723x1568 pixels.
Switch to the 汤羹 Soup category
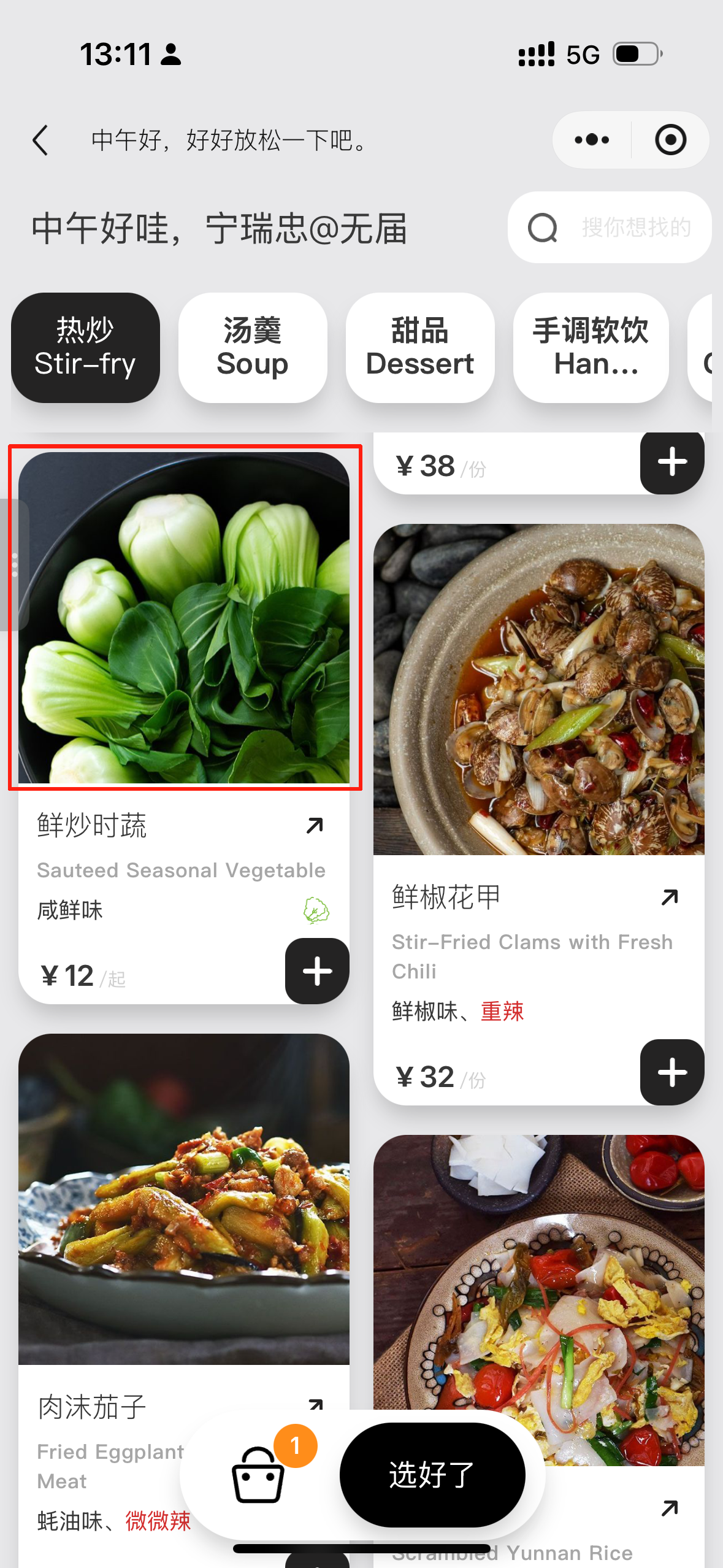[253, 347]
